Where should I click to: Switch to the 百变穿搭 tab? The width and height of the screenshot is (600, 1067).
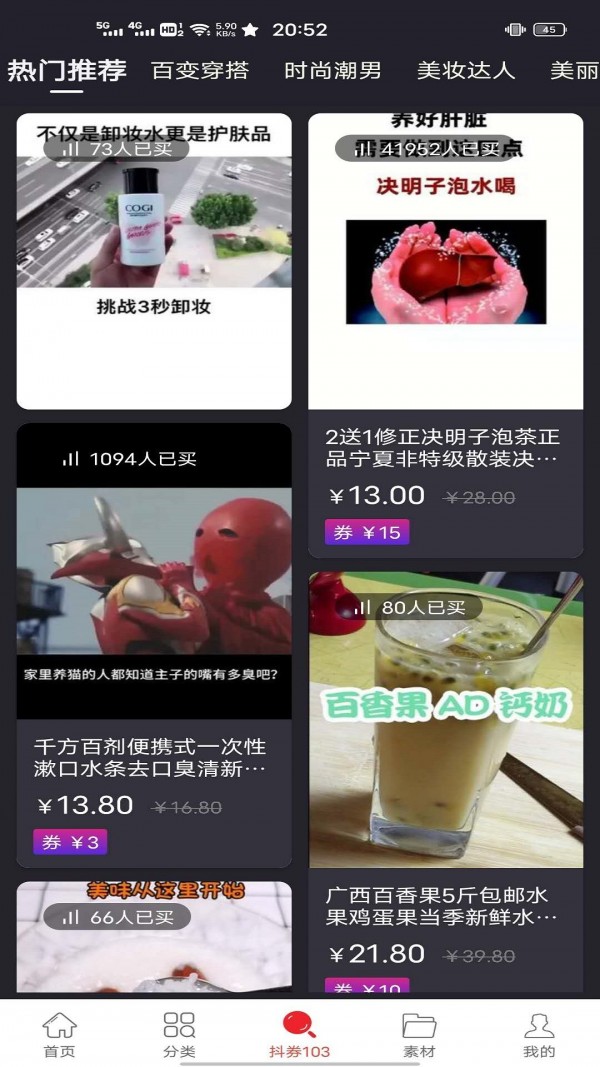(x=200, y=71)
